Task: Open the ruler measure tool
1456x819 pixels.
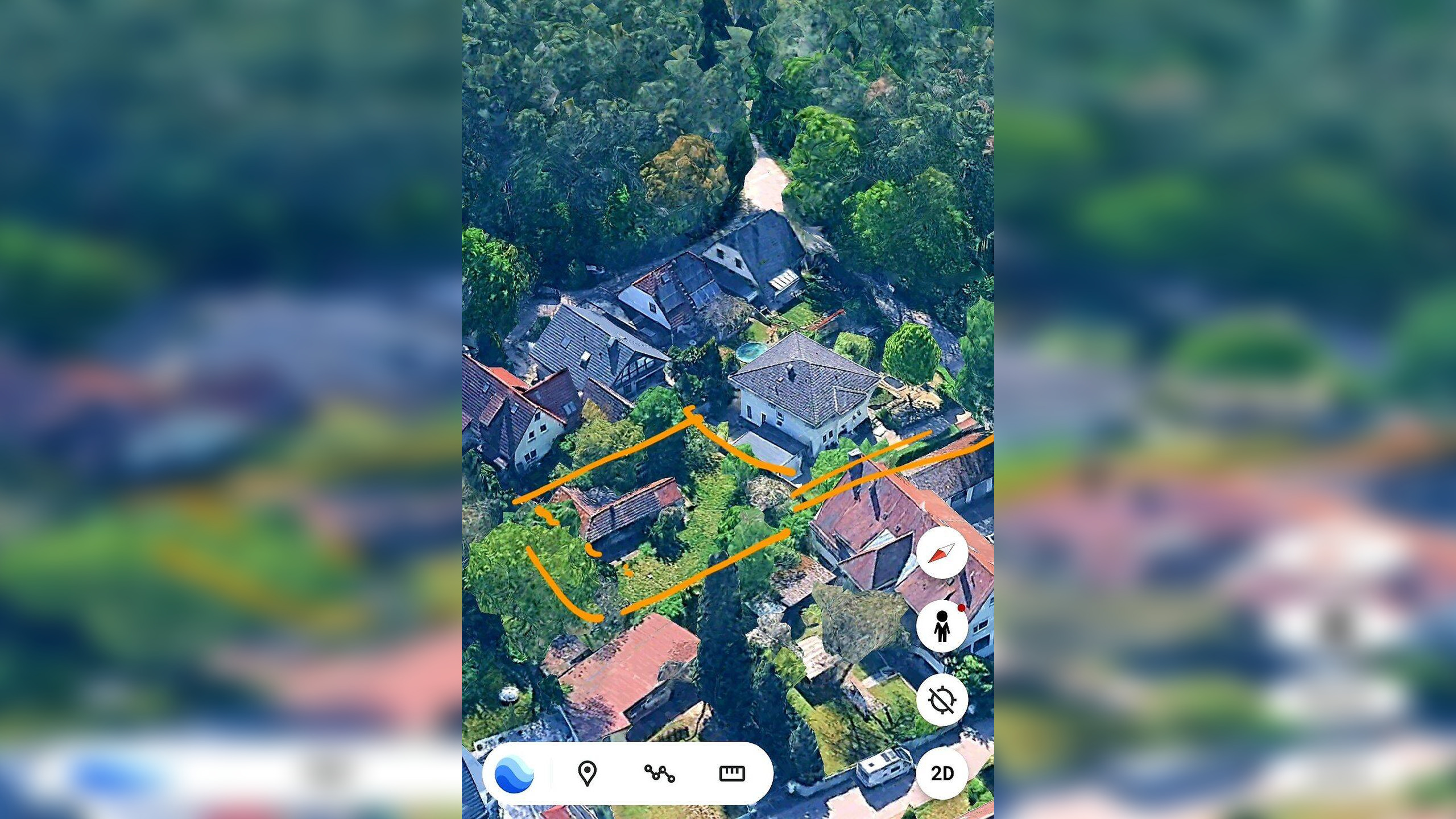Action: click(x=732, y=773)
